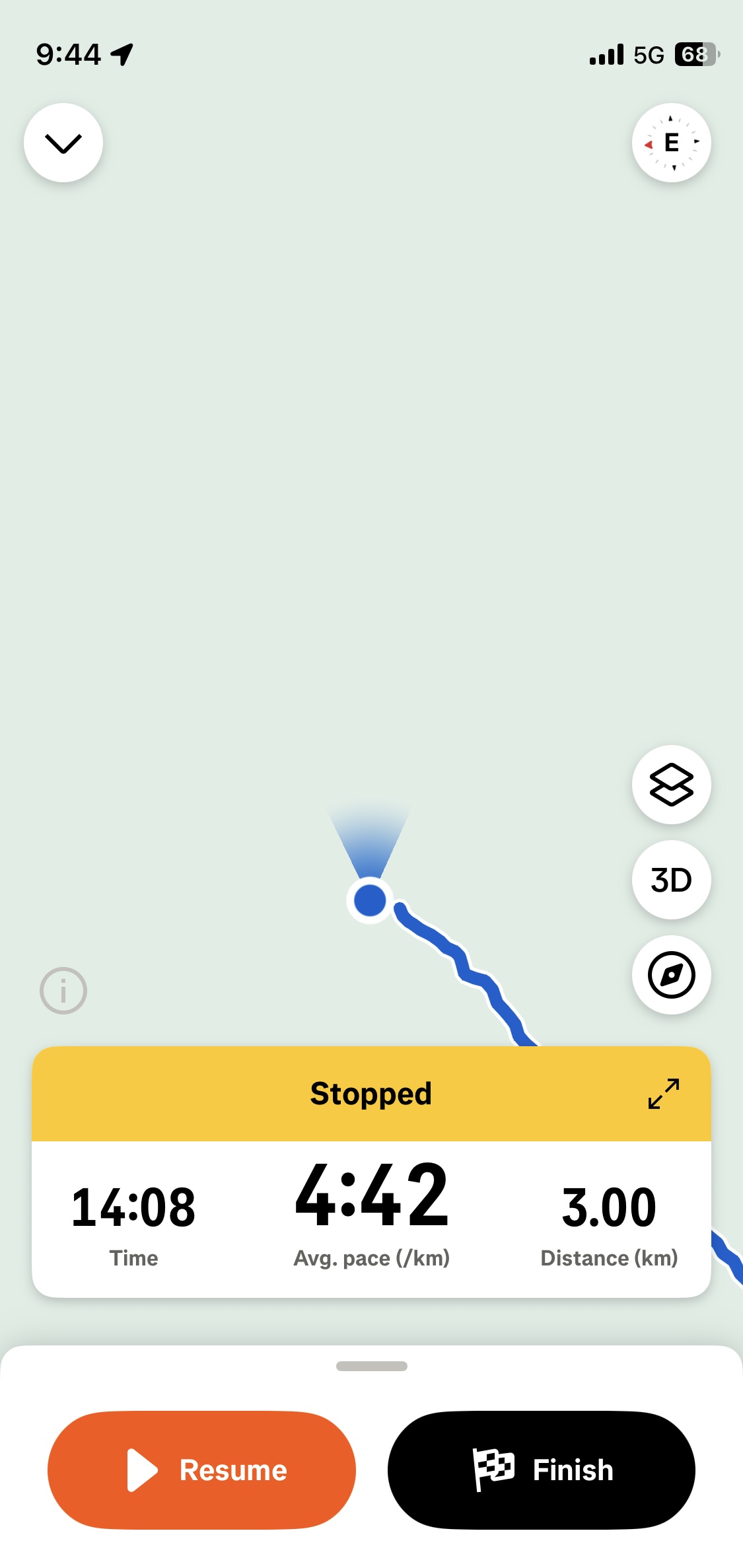Open the map layers selector
The width and height of the screenshot is (743, 1568).
pyautogui.click(x=671, y=785)
